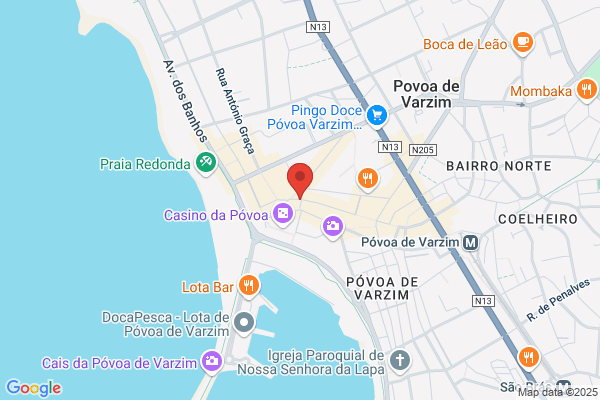Image resolution: width=600 pixels, height=400 pixels.
Task: Open the Igreja Paroquial de Nossa Senhora da Lapa marker
Action: pyautogui.click(x=400, y=361)
